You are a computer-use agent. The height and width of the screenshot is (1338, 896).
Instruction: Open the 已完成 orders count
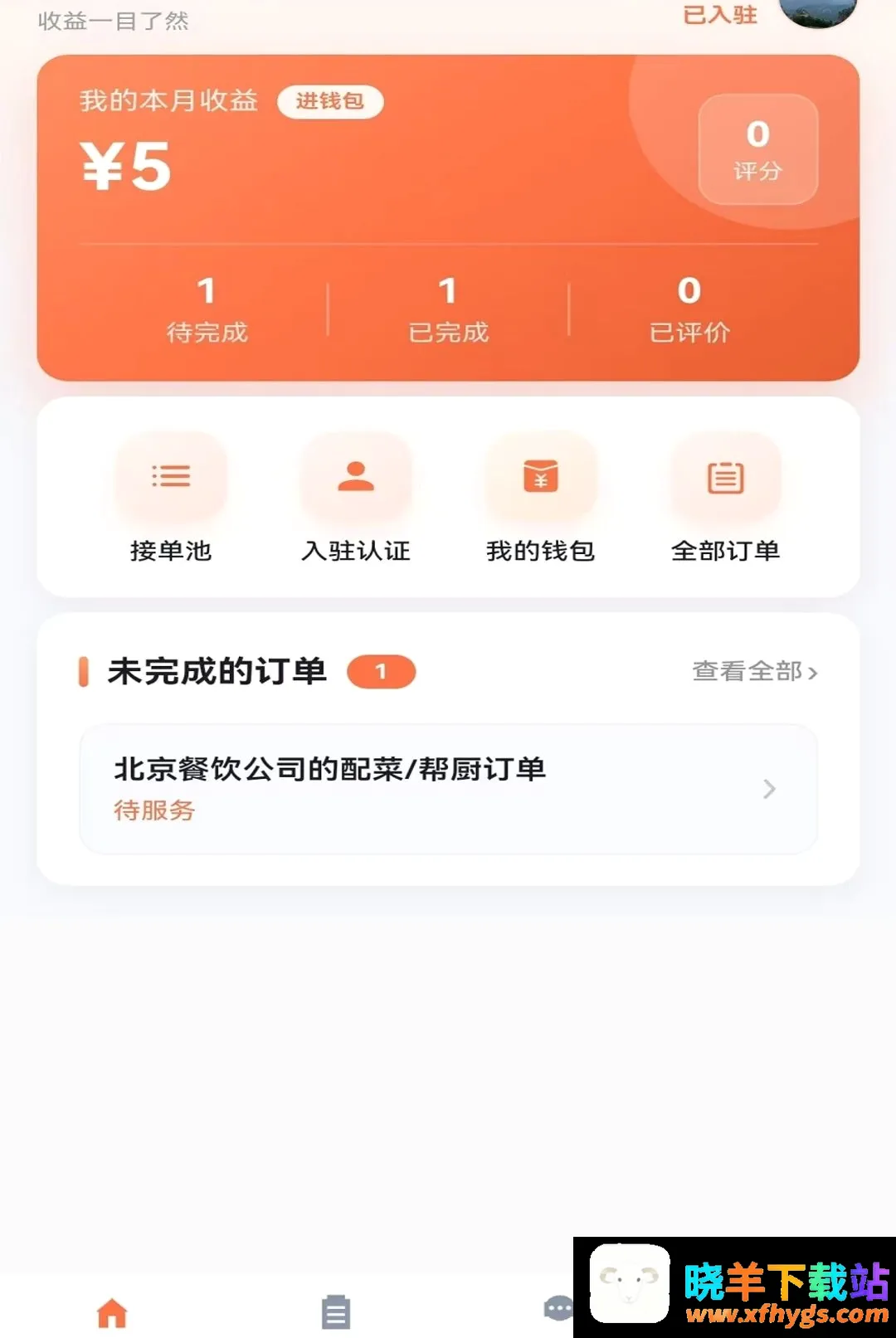448,310
